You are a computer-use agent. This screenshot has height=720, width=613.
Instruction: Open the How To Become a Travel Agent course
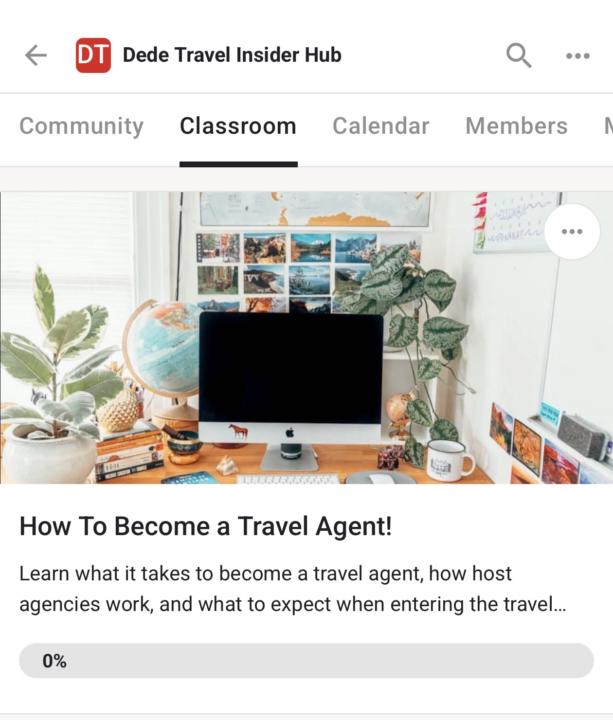(x=206, y=527)
